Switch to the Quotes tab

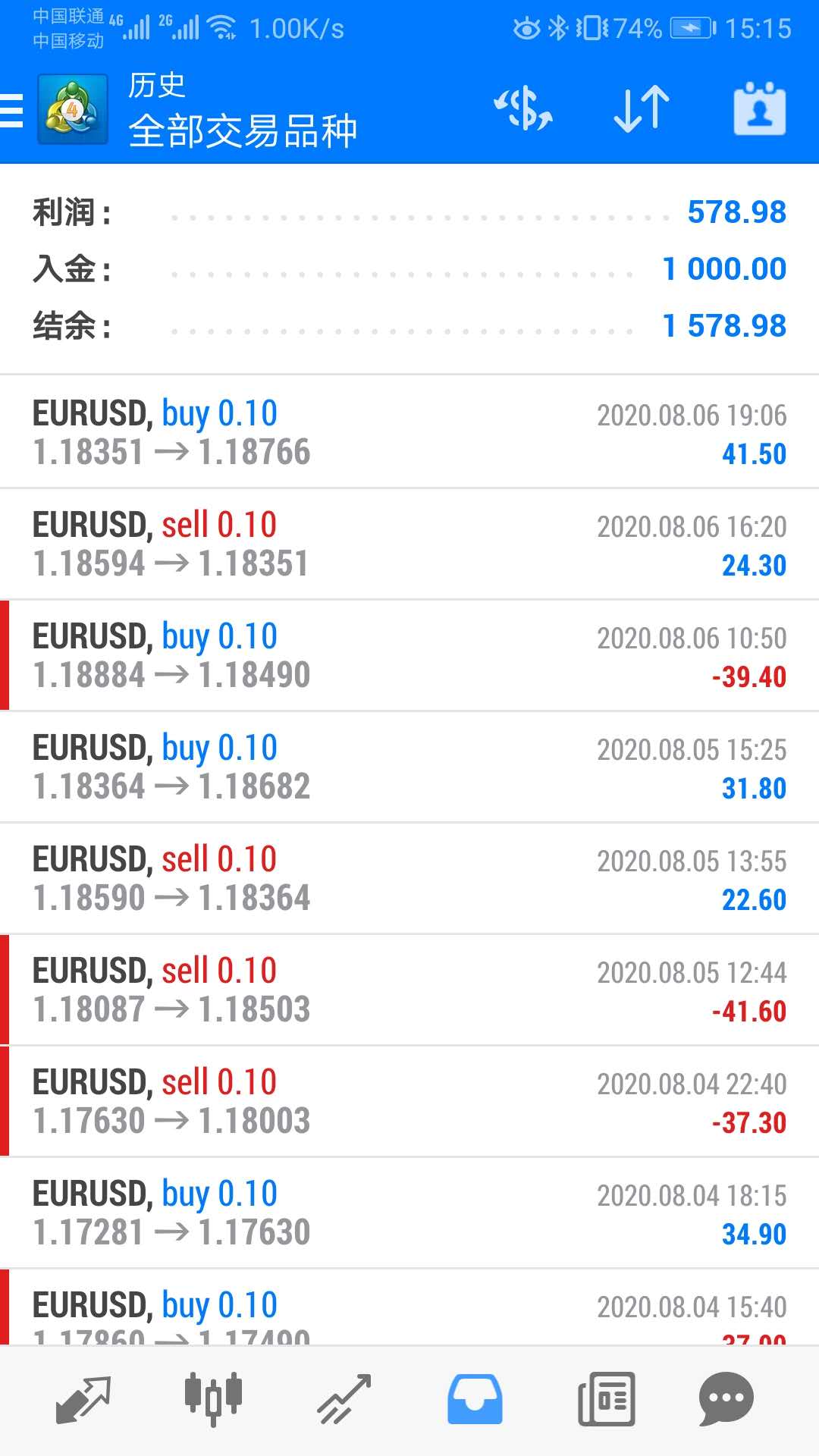[83, 1399]
